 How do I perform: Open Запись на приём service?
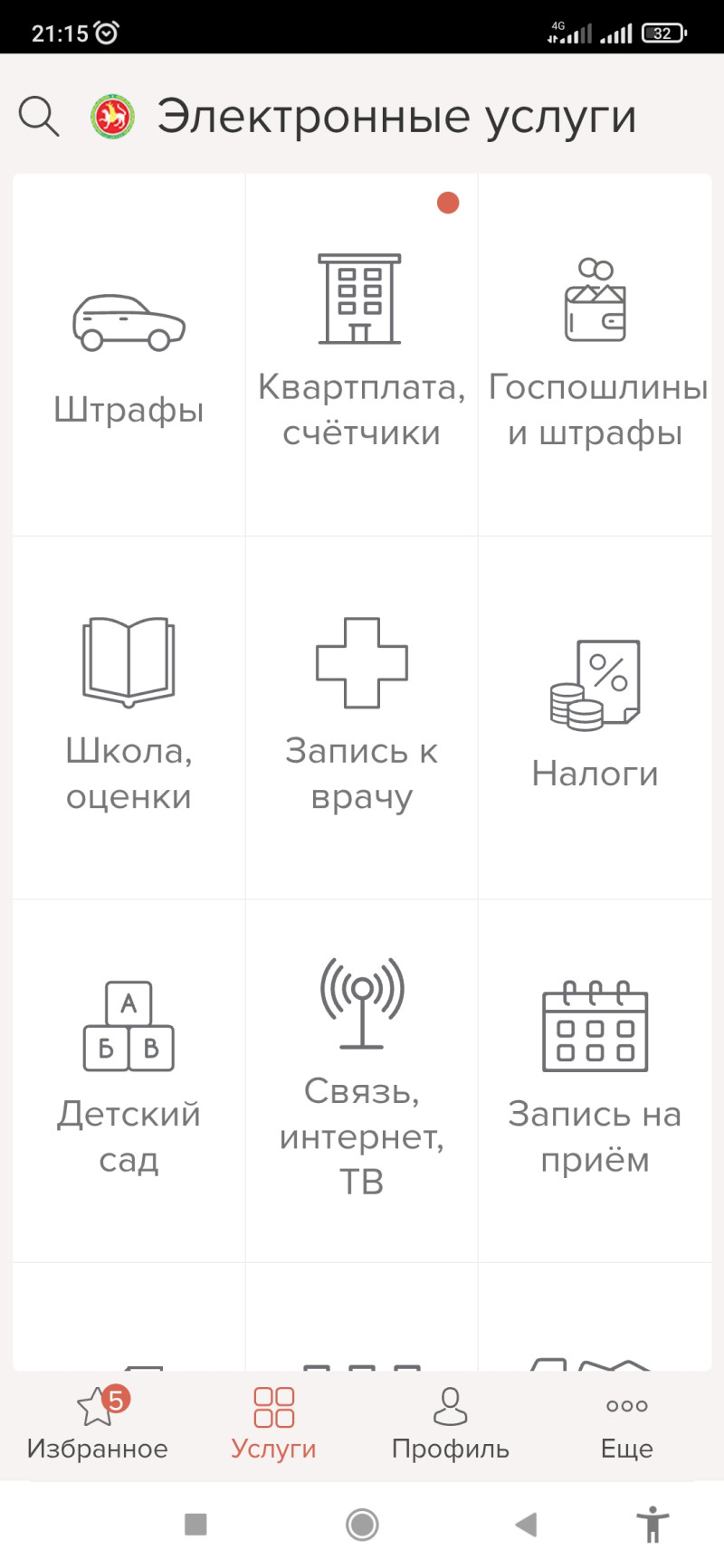(x=595, y=1079)
